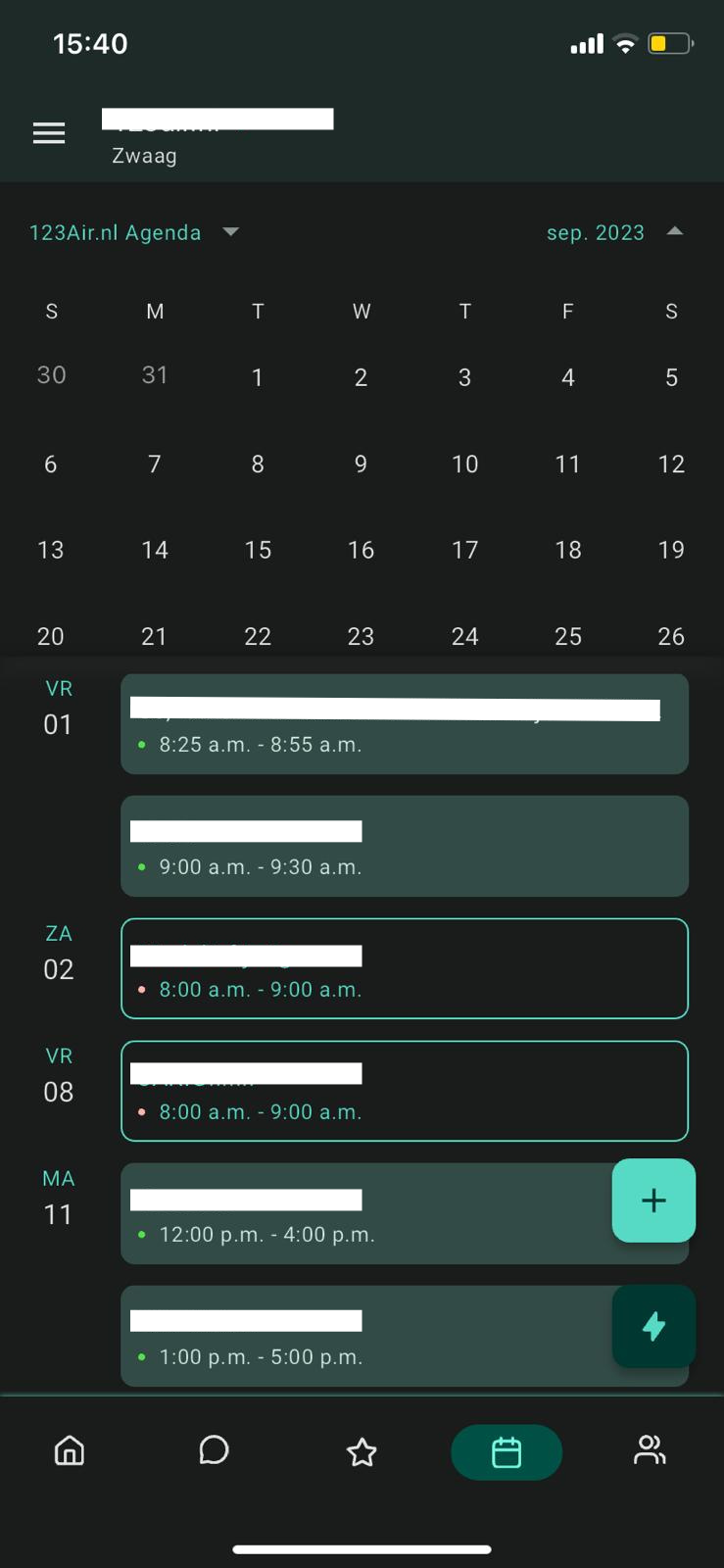Select day 24 in the calendar
Viewport: 724px width, 1568px height.
pos(464,636)
